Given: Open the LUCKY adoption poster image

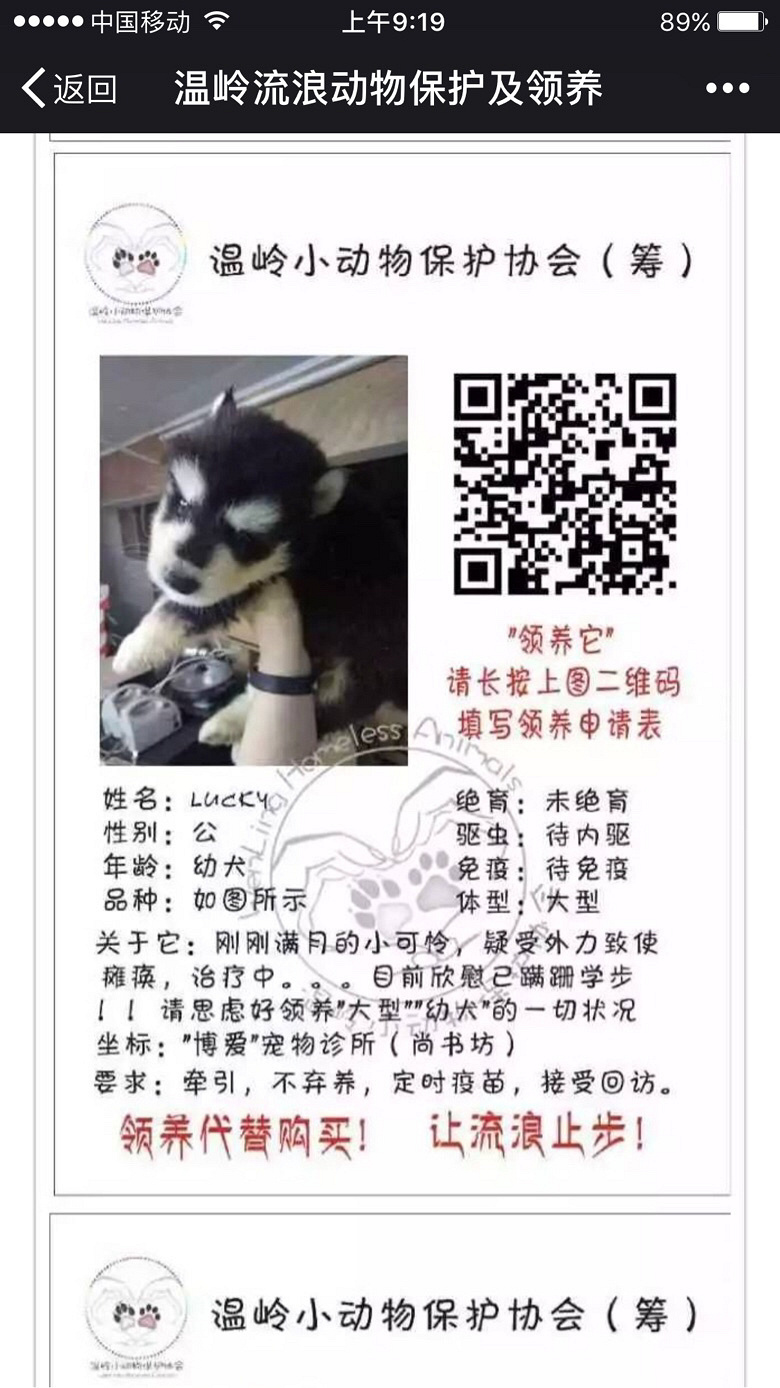Looking at the screenshot, I should [x=391, y=674].
